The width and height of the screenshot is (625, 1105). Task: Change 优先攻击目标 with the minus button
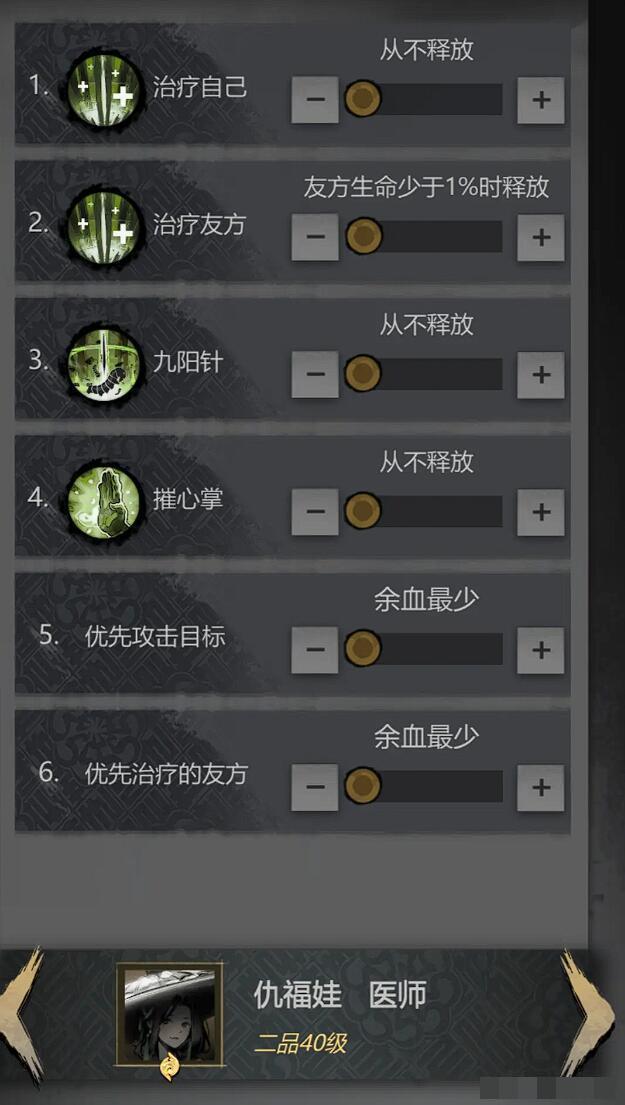point(315,650)
